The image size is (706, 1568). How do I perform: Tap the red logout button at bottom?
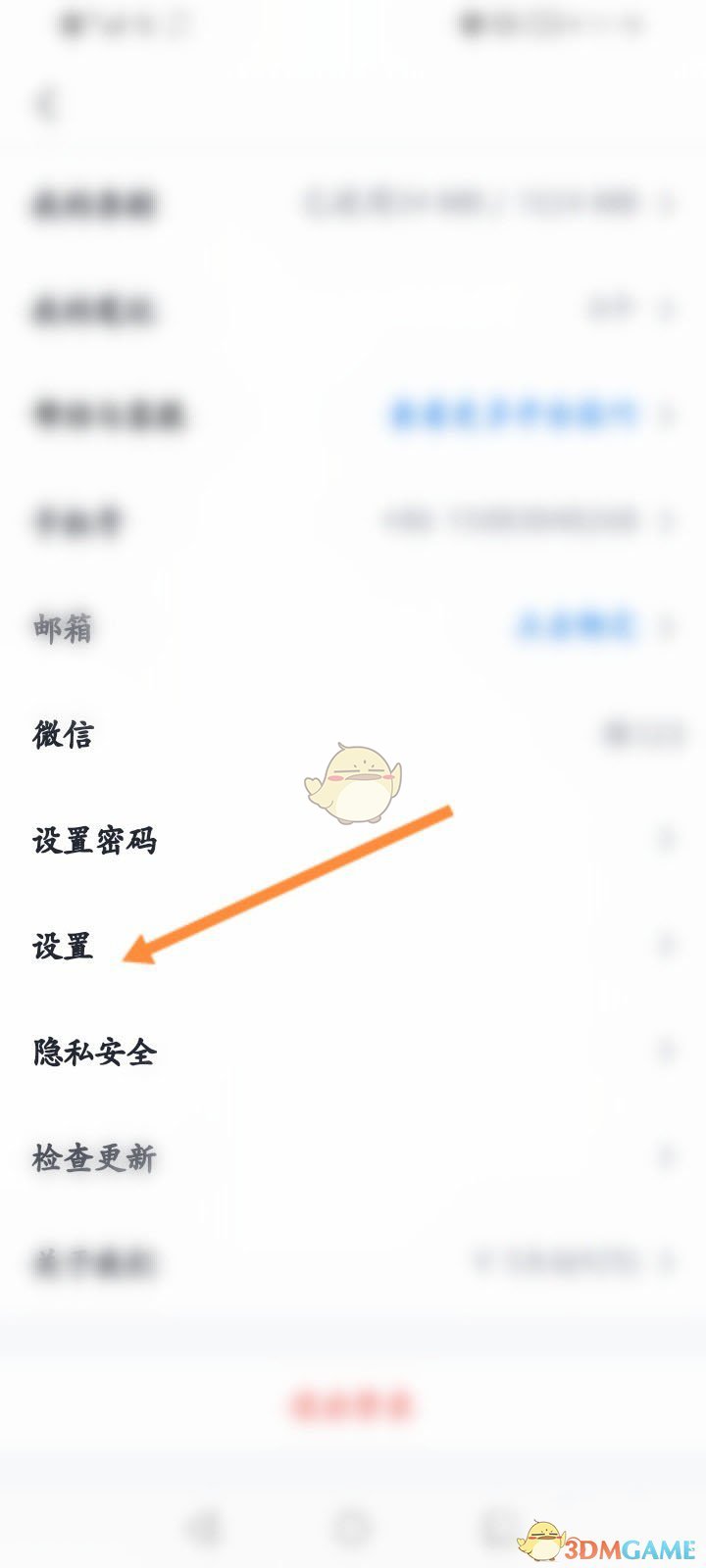(x=351, y=1405)
